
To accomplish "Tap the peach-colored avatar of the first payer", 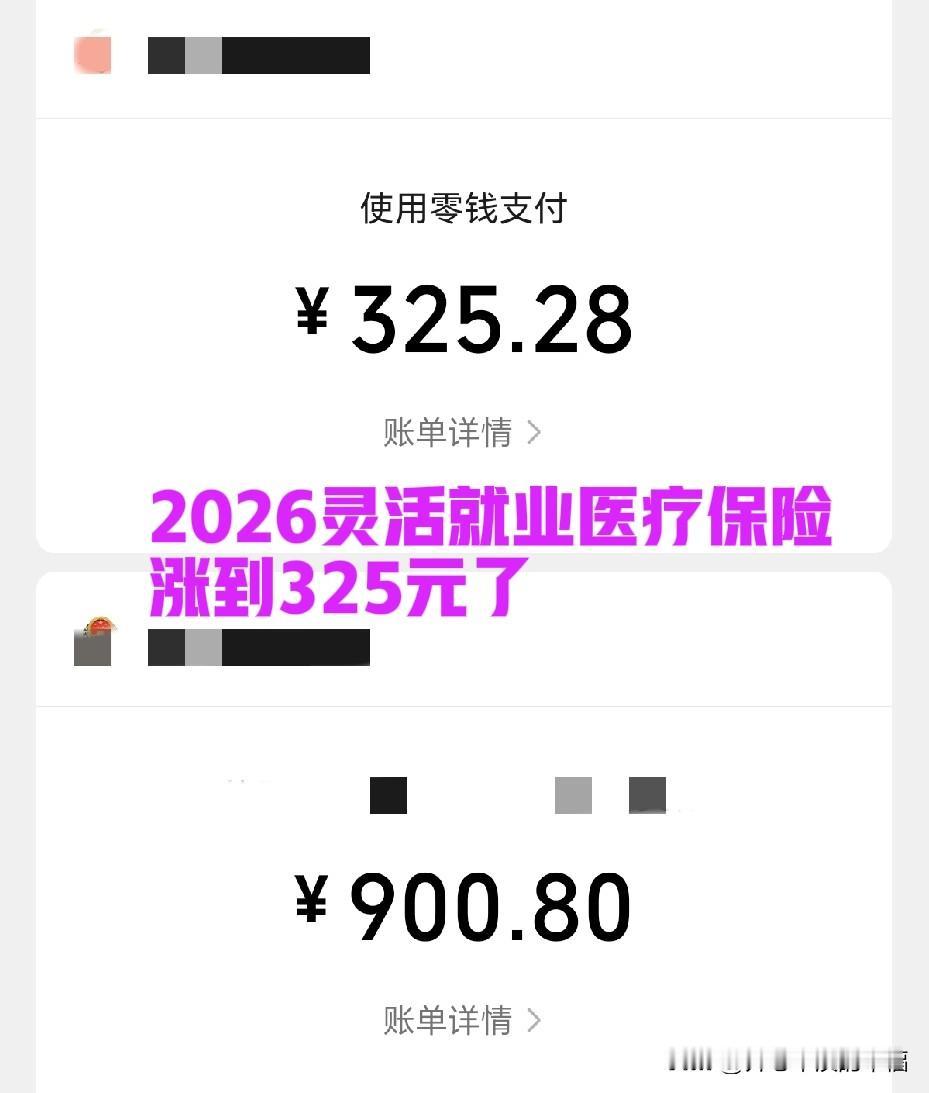I will tap(93, 54).
